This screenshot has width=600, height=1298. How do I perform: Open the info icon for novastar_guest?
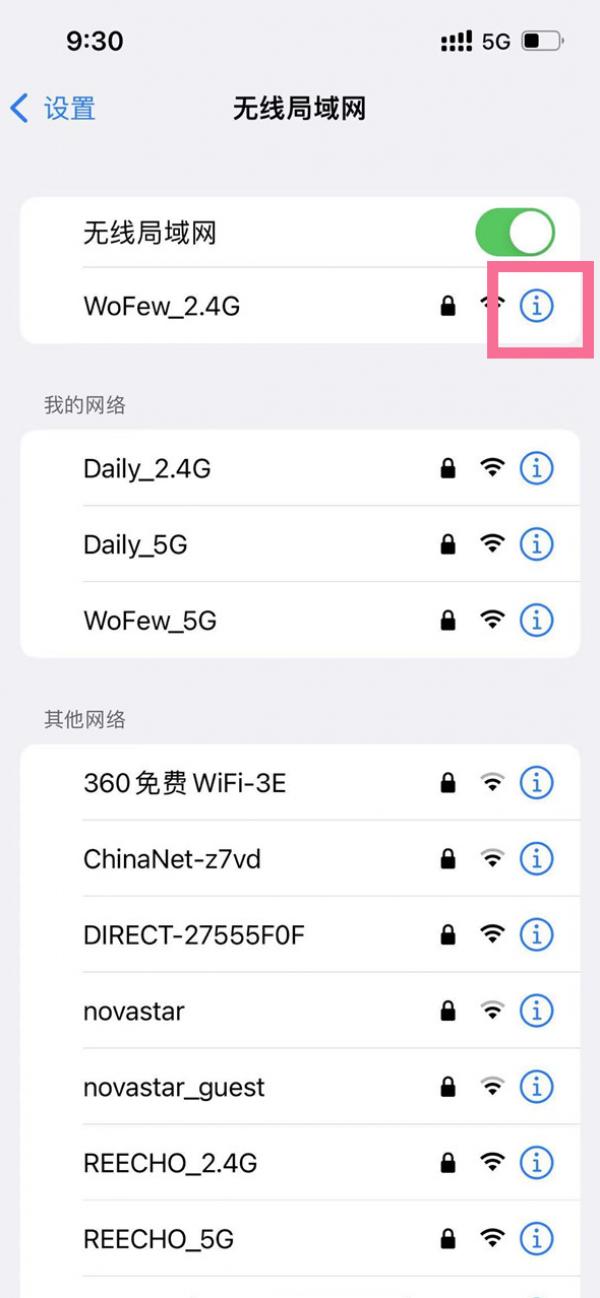(x=537, y=1087)
